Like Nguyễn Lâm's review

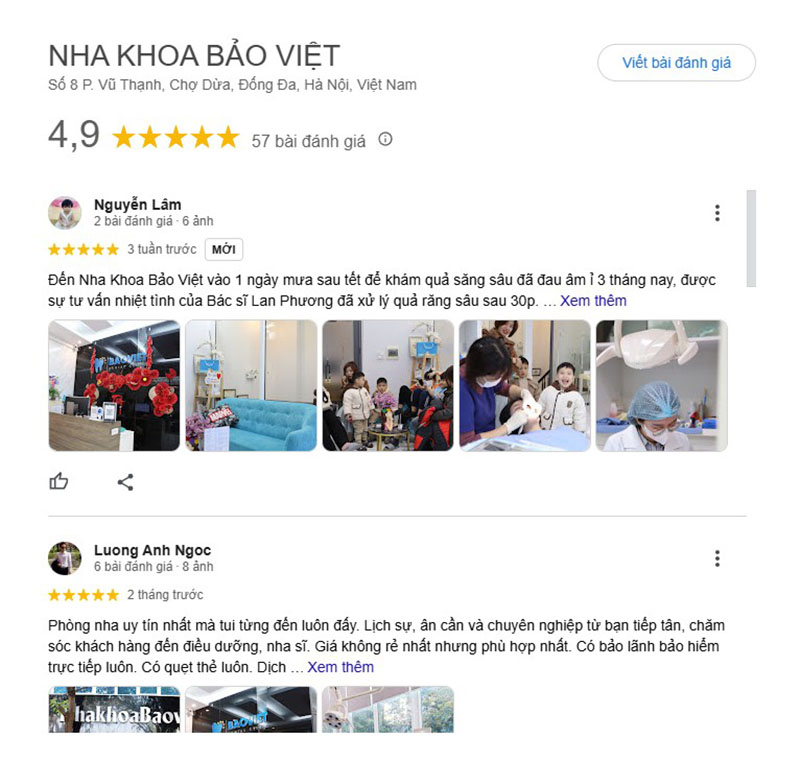tap(59, 482)
